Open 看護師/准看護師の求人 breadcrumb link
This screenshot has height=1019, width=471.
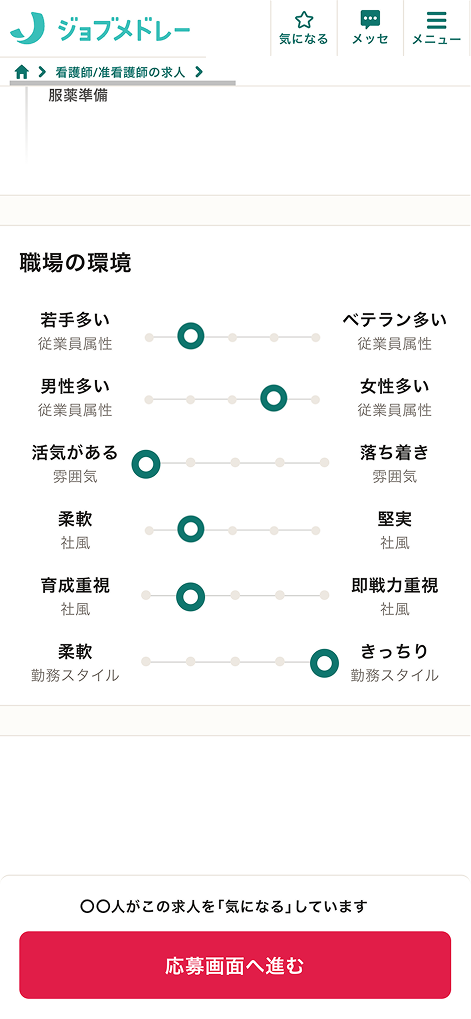120,72
